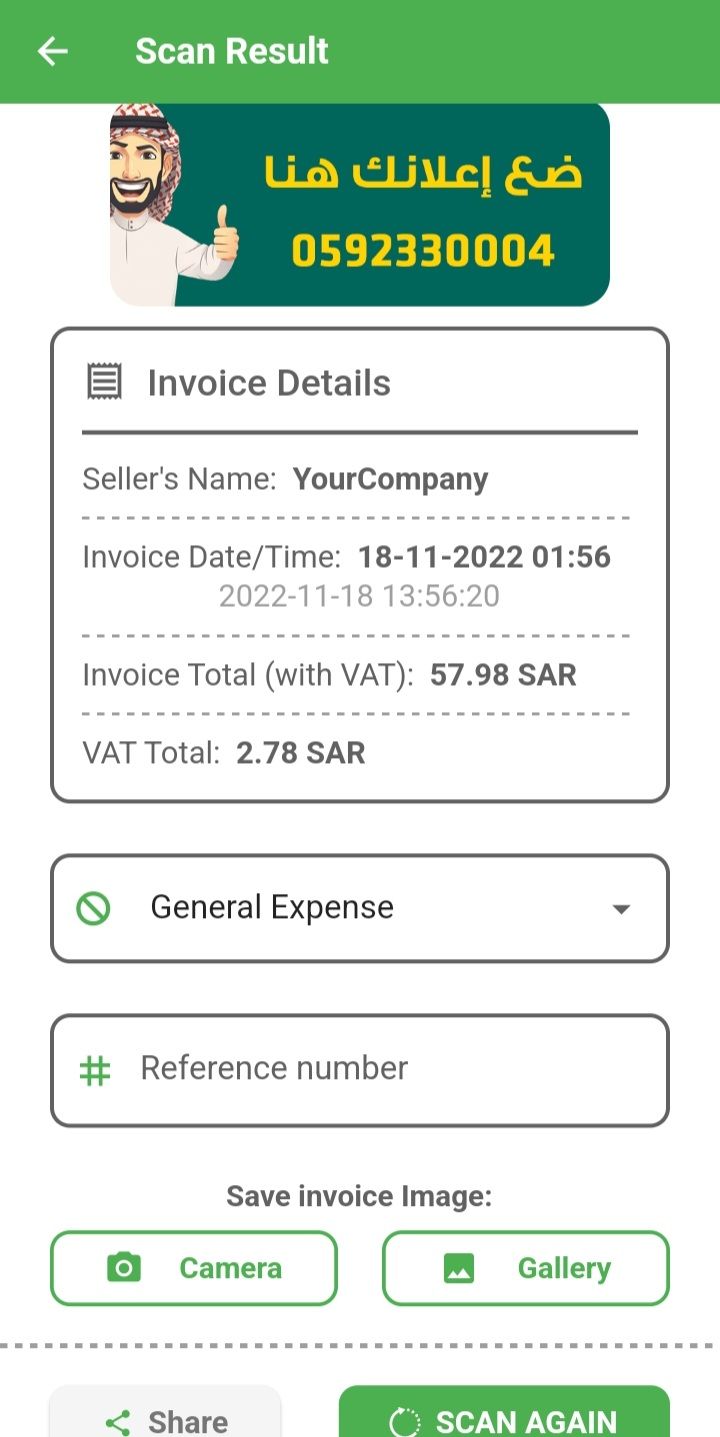Viewport: 720px width, 1437px height.
Task: Save invoice image using Camera
Action: click(194, 1268)
